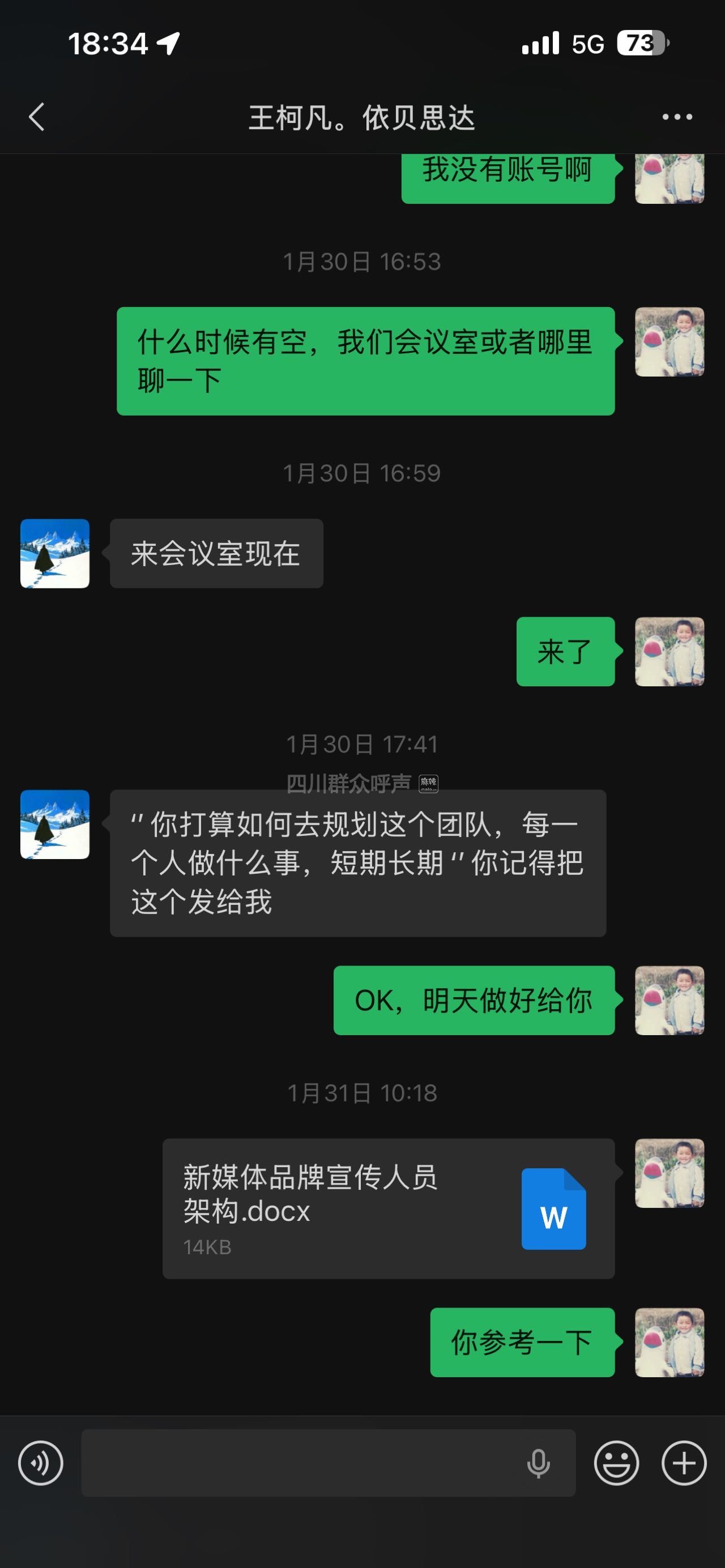725x1568 pixels.
Task: Open my own avatar beside 来了
Action: tap(669, 652)
